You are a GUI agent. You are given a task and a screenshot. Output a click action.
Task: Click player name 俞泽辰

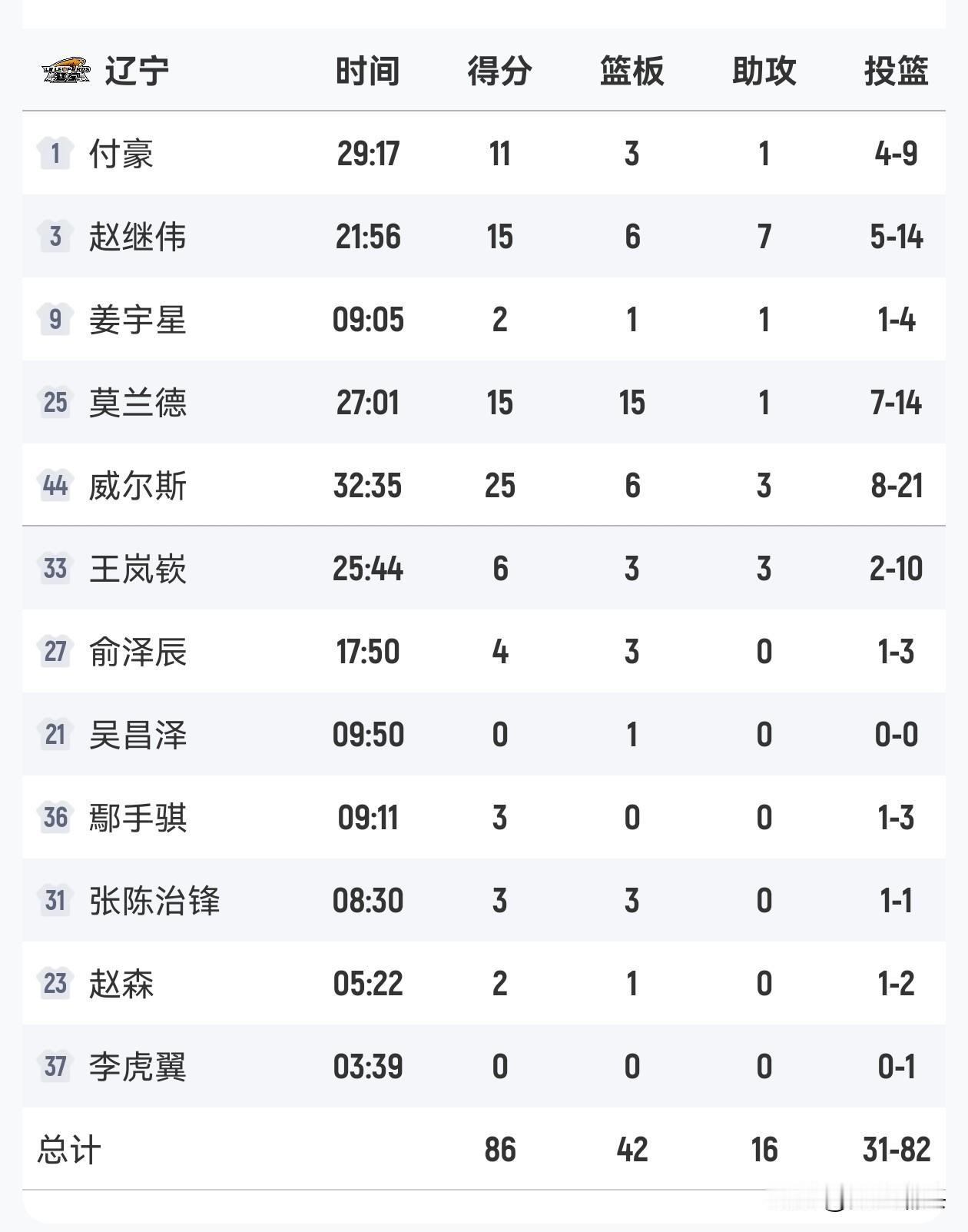click(138, 652)
